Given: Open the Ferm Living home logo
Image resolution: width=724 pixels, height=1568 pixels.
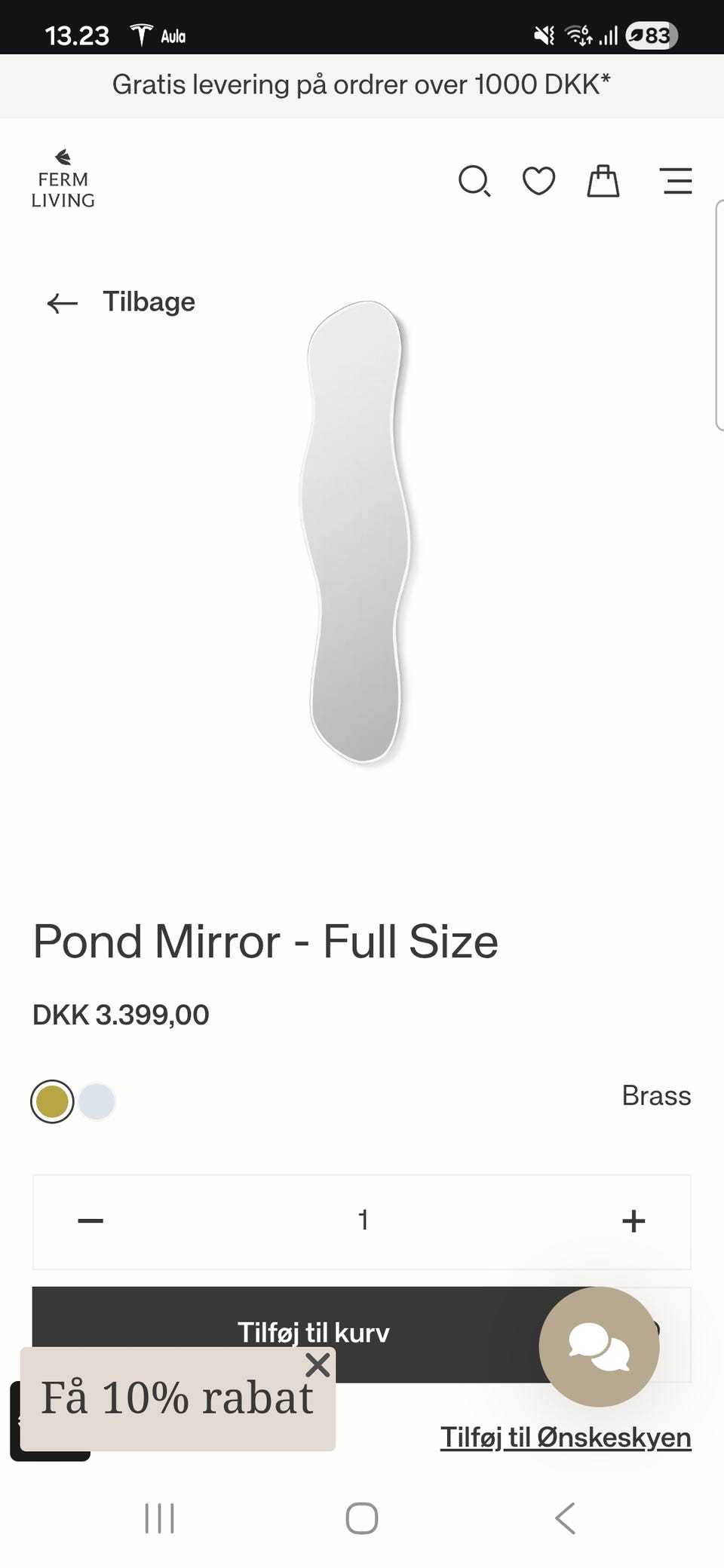Looking at the screenshot, I should [63, 180].
